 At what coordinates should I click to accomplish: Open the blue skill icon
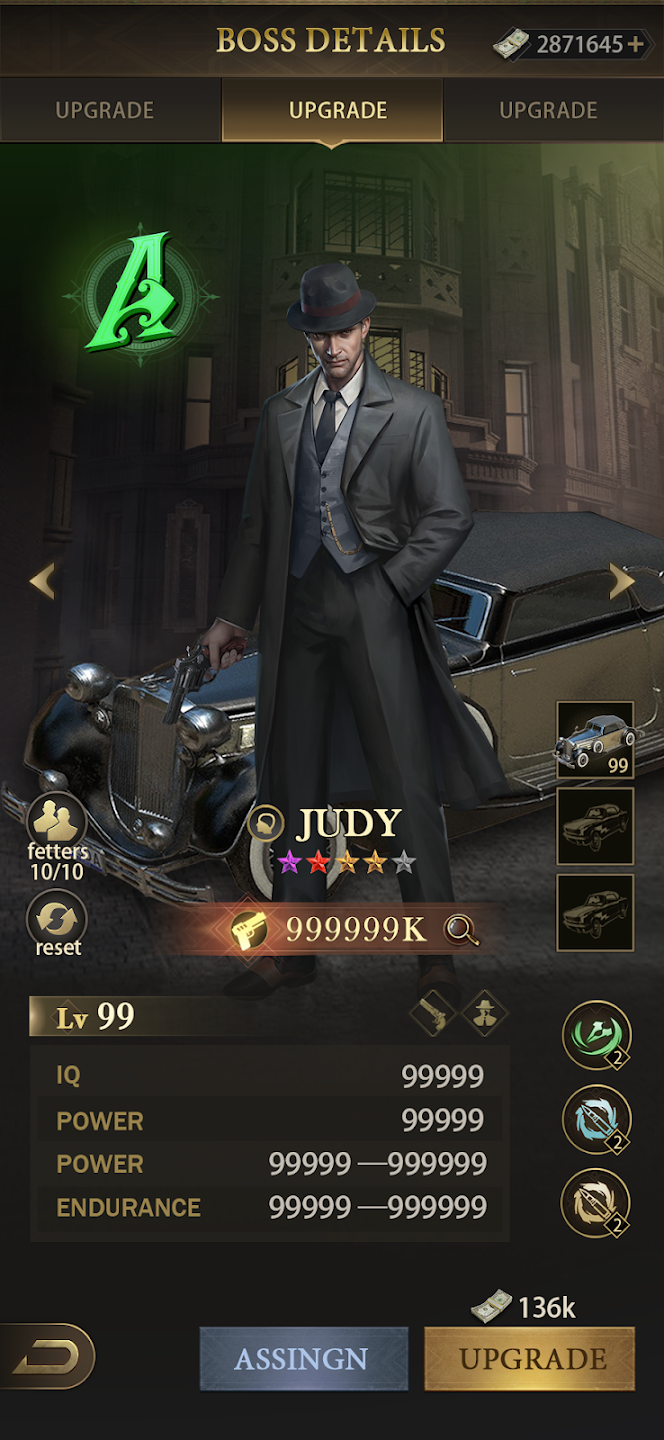click(596, 1119)
